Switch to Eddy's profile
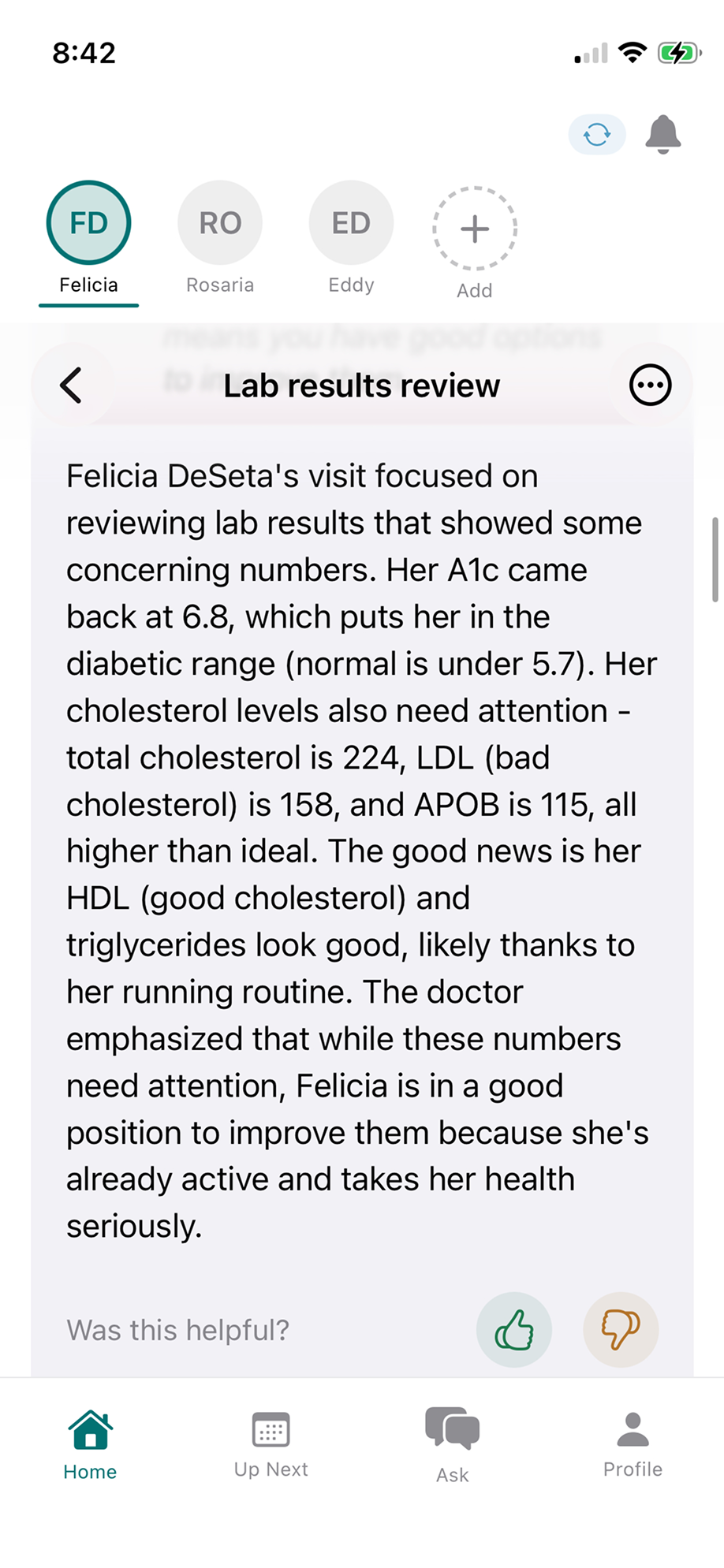Image resolution: width=724 pixels, height=1568 pixels. click(x=351, y=223)
